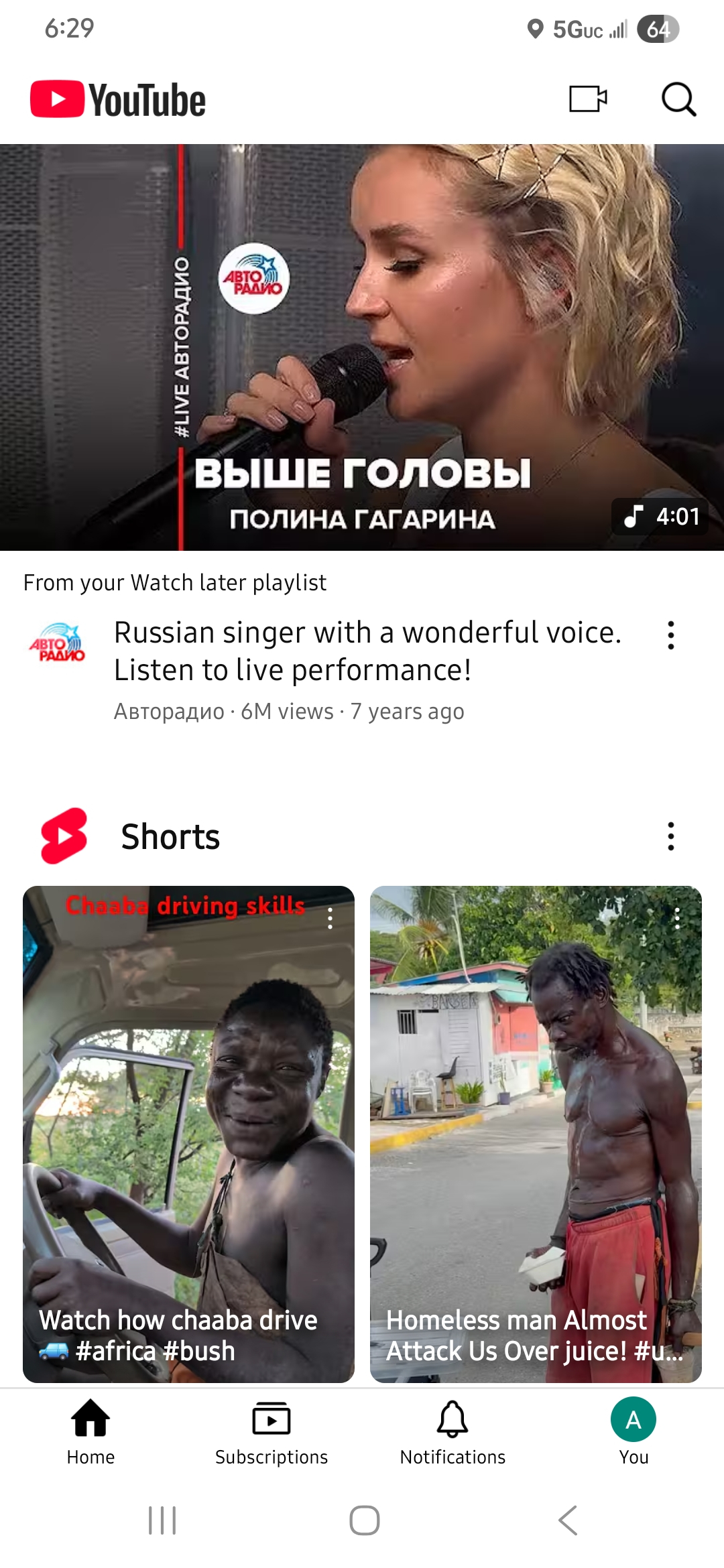The width and height of the screenshot is (724, 1568).
Task: Open options on the Chaaba driving skills Short
Action: point(330,918)
